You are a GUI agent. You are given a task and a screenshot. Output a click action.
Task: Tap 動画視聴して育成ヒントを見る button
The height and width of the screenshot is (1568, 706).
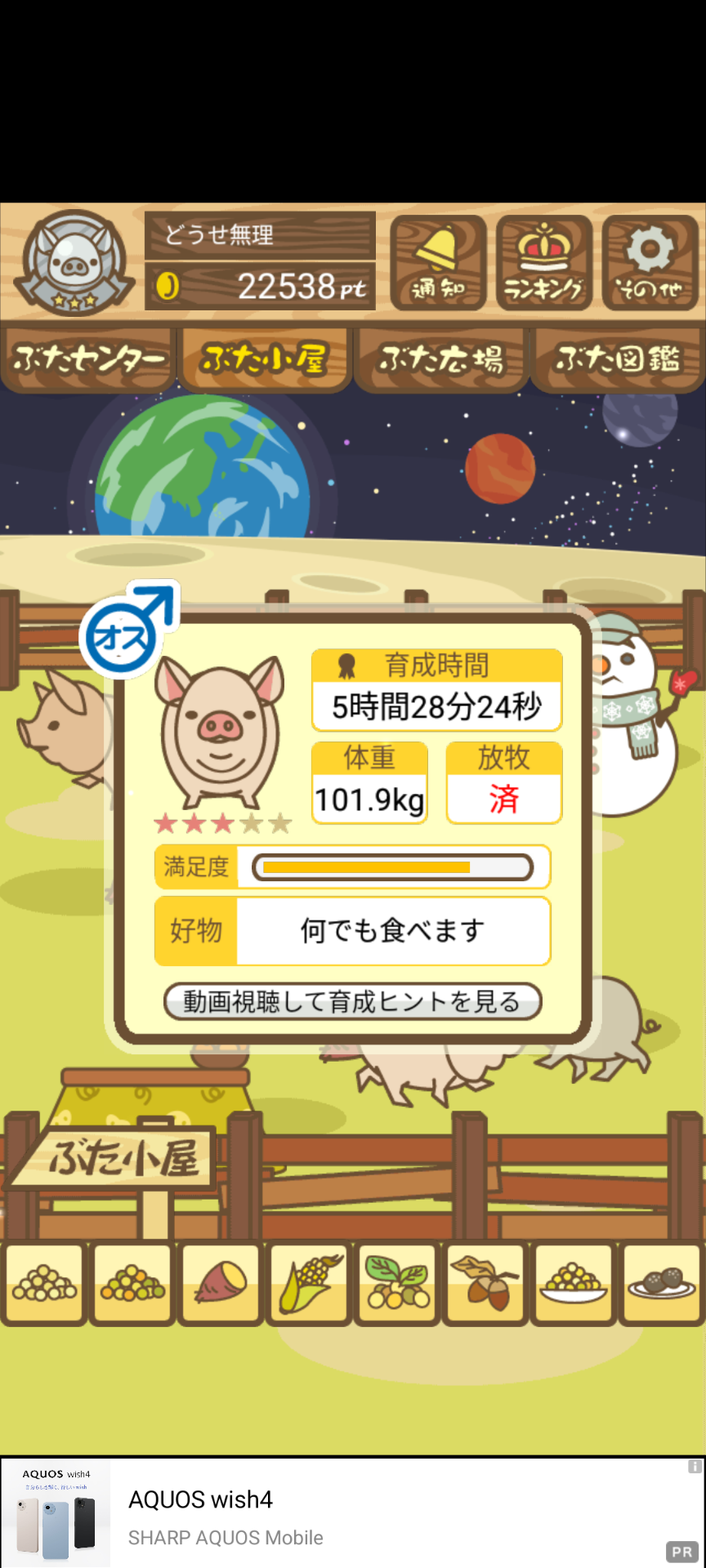point(352,1001)
